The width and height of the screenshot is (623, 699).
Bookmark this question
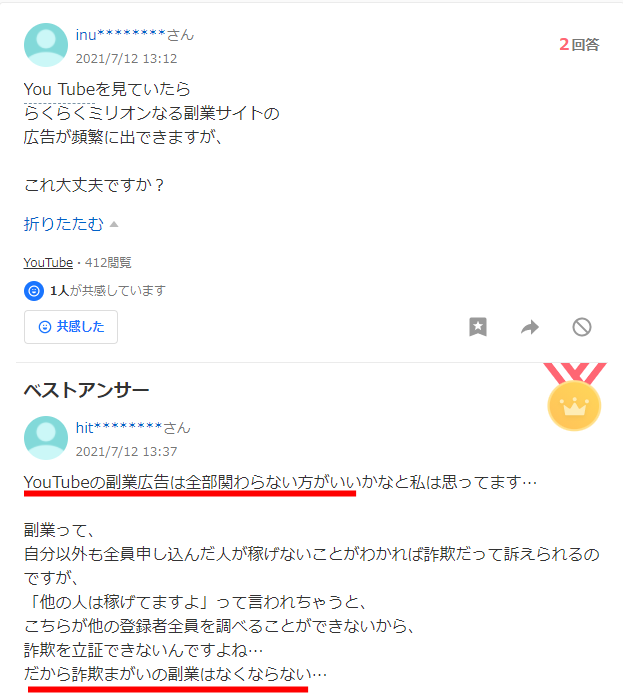(x=478, y=327)
